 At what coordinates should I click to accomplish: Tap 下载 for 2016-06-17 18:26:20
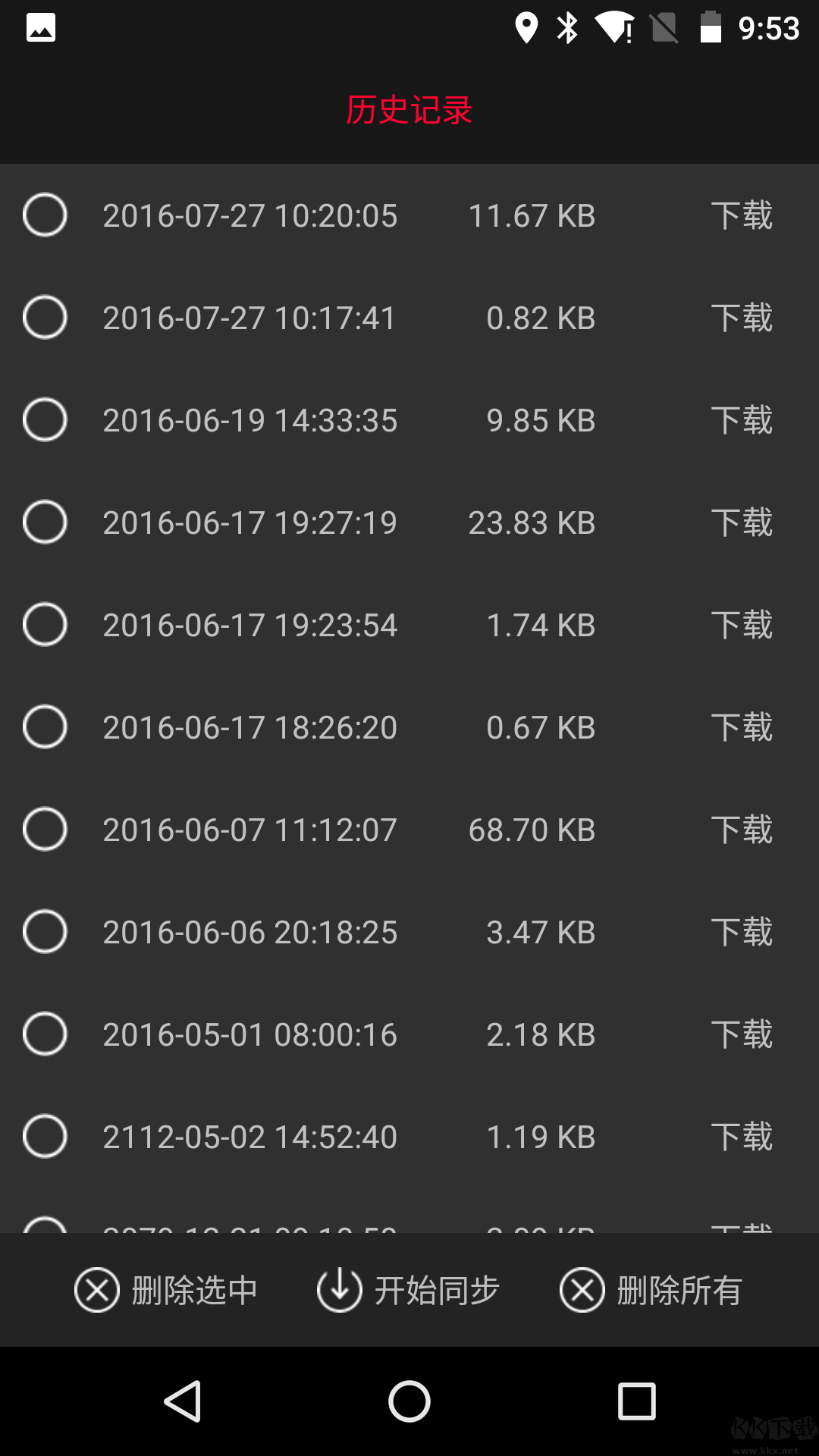click(742, 726)
